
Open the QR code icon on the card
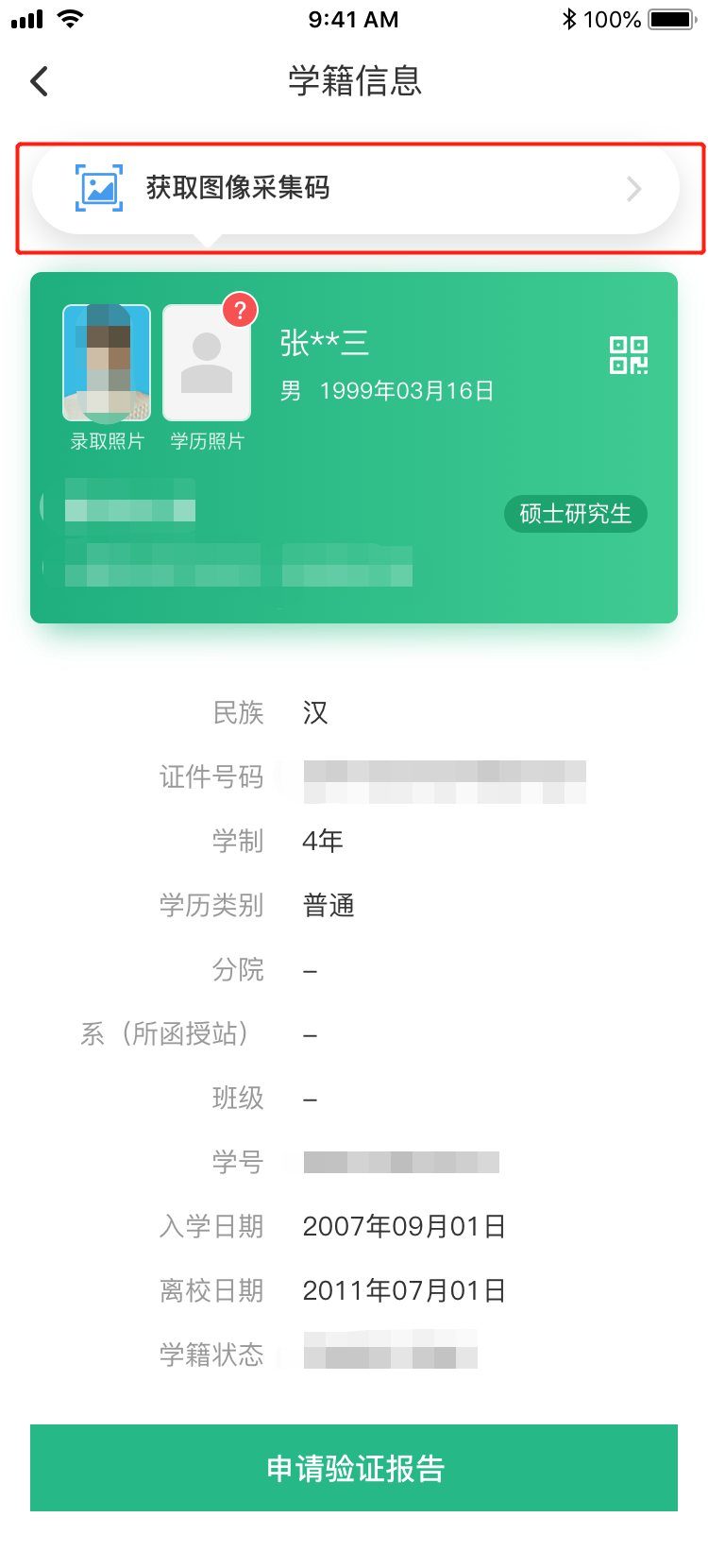628,355
